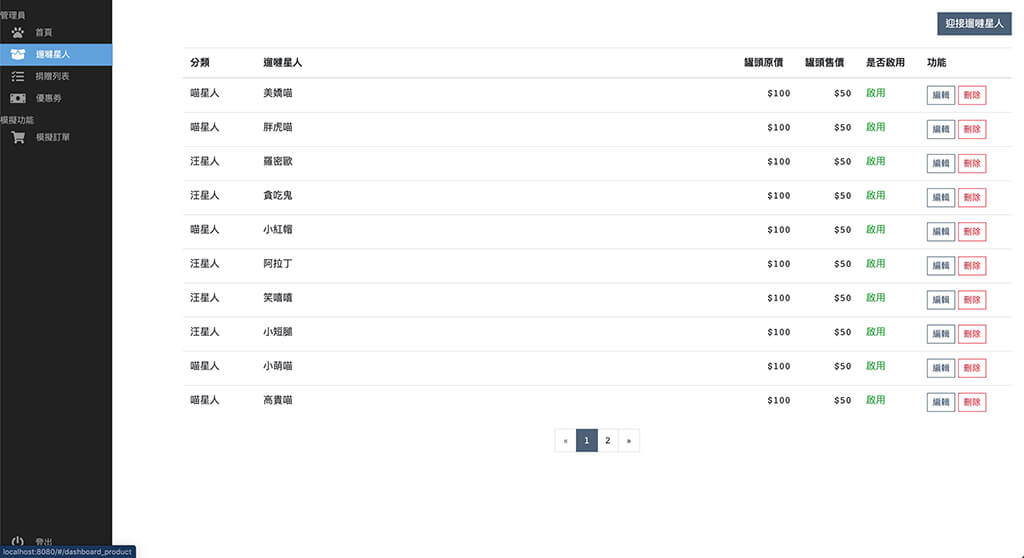Open 捐贈列表 in the sidebar

[x=52, y=76]
